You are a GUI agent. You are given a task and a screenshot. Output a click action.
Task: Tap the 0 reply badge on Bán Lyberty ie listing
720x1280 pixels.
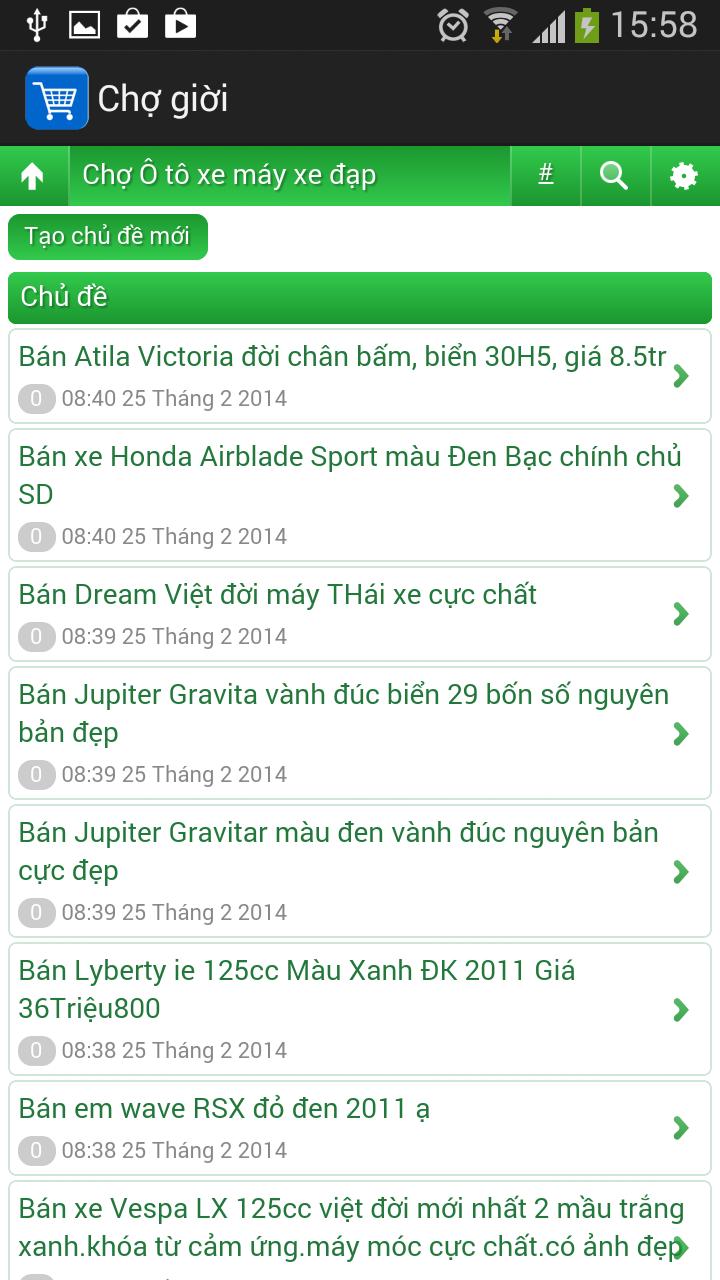tap(36, 1051)
